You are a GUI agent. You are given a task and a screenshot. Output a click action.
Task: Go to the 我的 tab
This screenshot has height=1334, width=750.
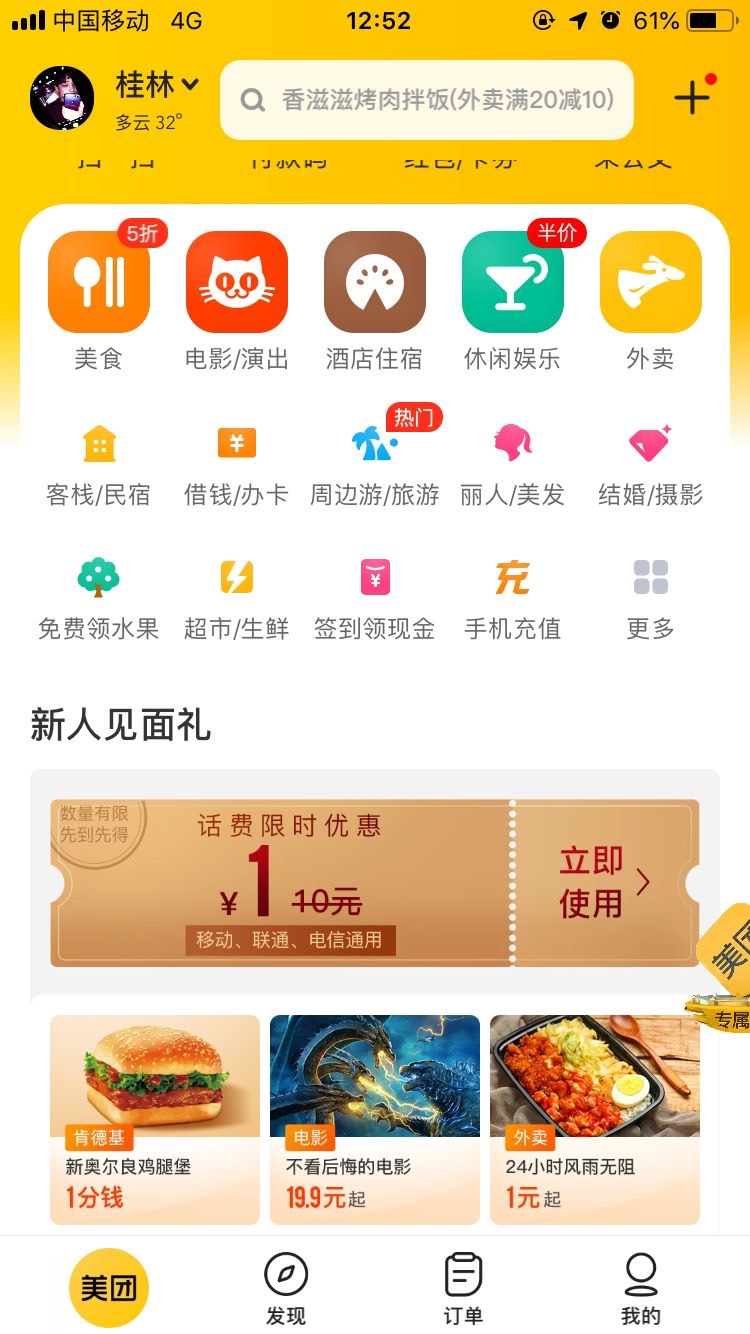coord(641,1289)
